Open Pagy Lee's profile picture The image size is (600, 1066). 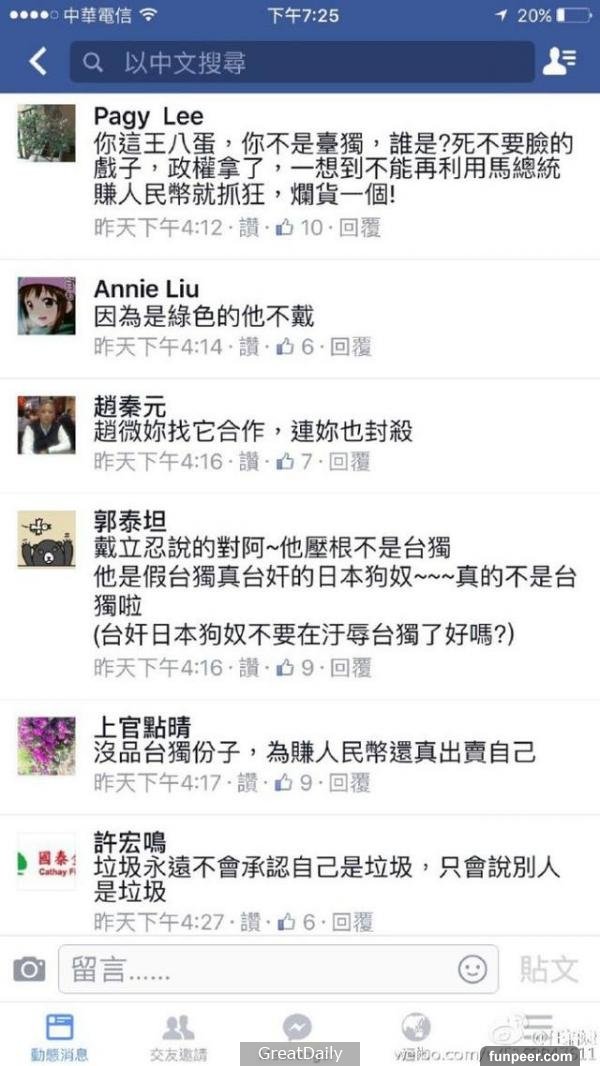46,132
